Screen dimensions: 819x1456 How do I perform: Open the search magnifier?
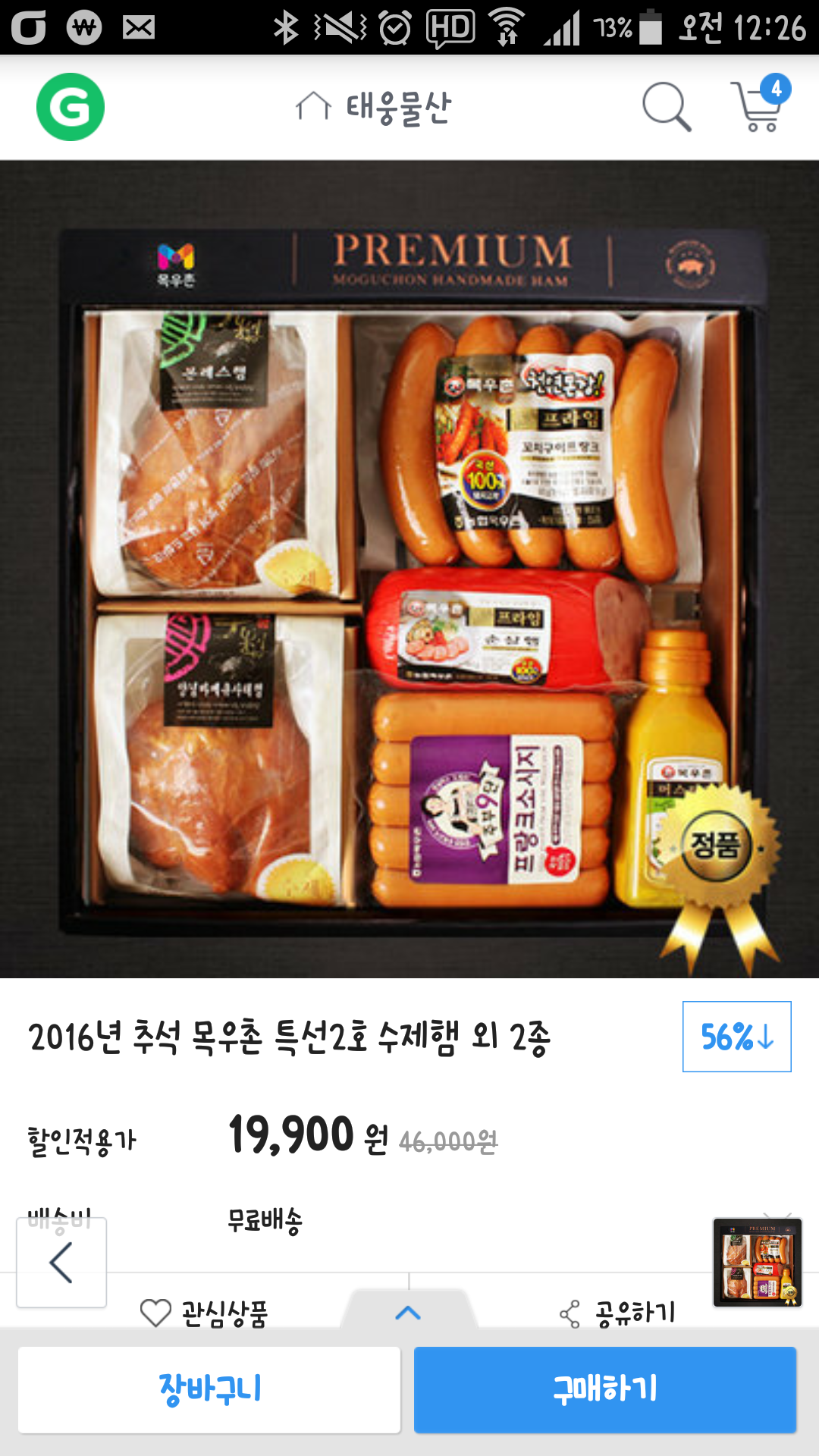click(667, 107)
